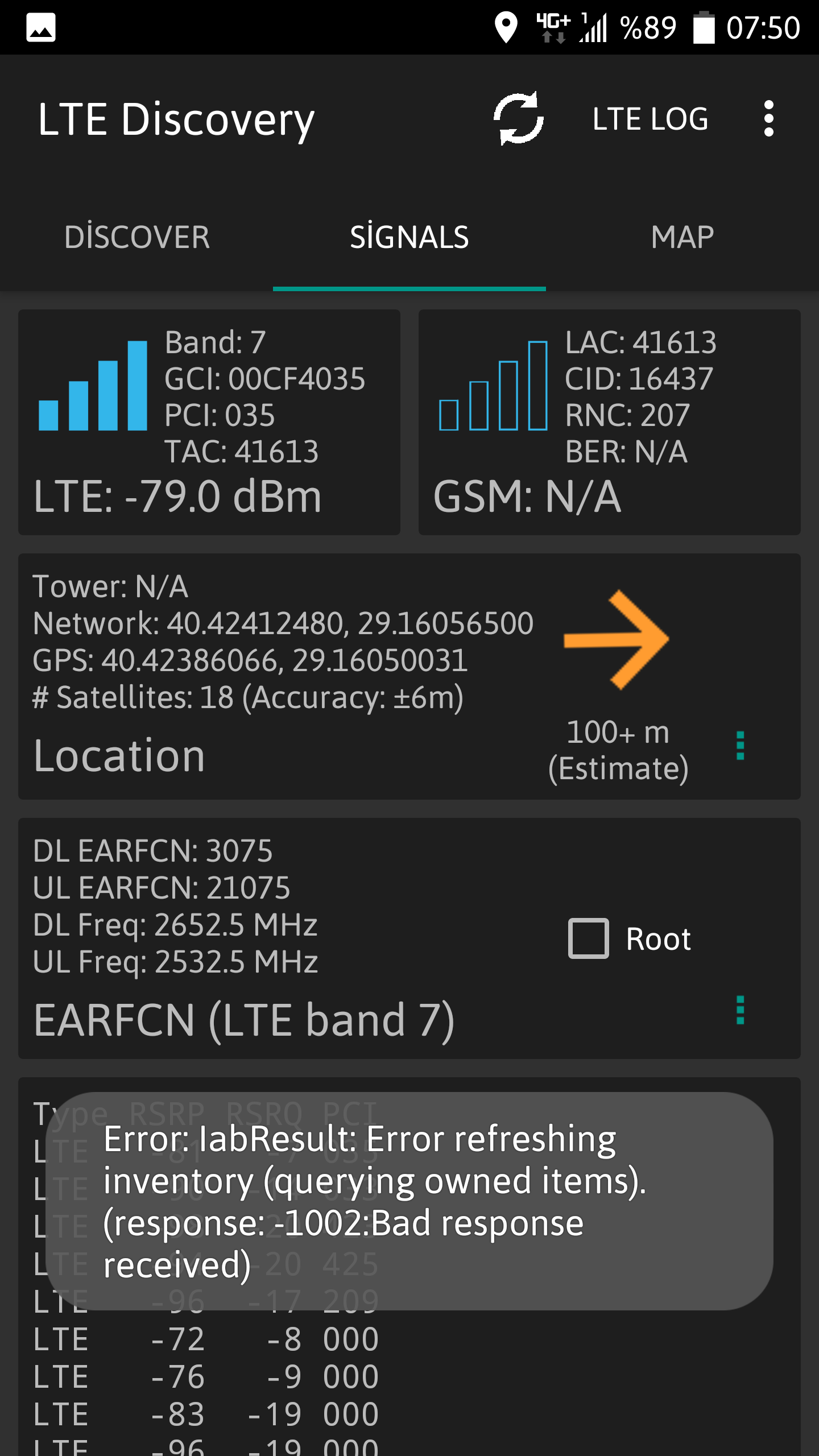The width and height of the screenshot is (819, 1456).
Task: Switch to the Map tab
Action: pyautogui.click(x=682, y=237)
